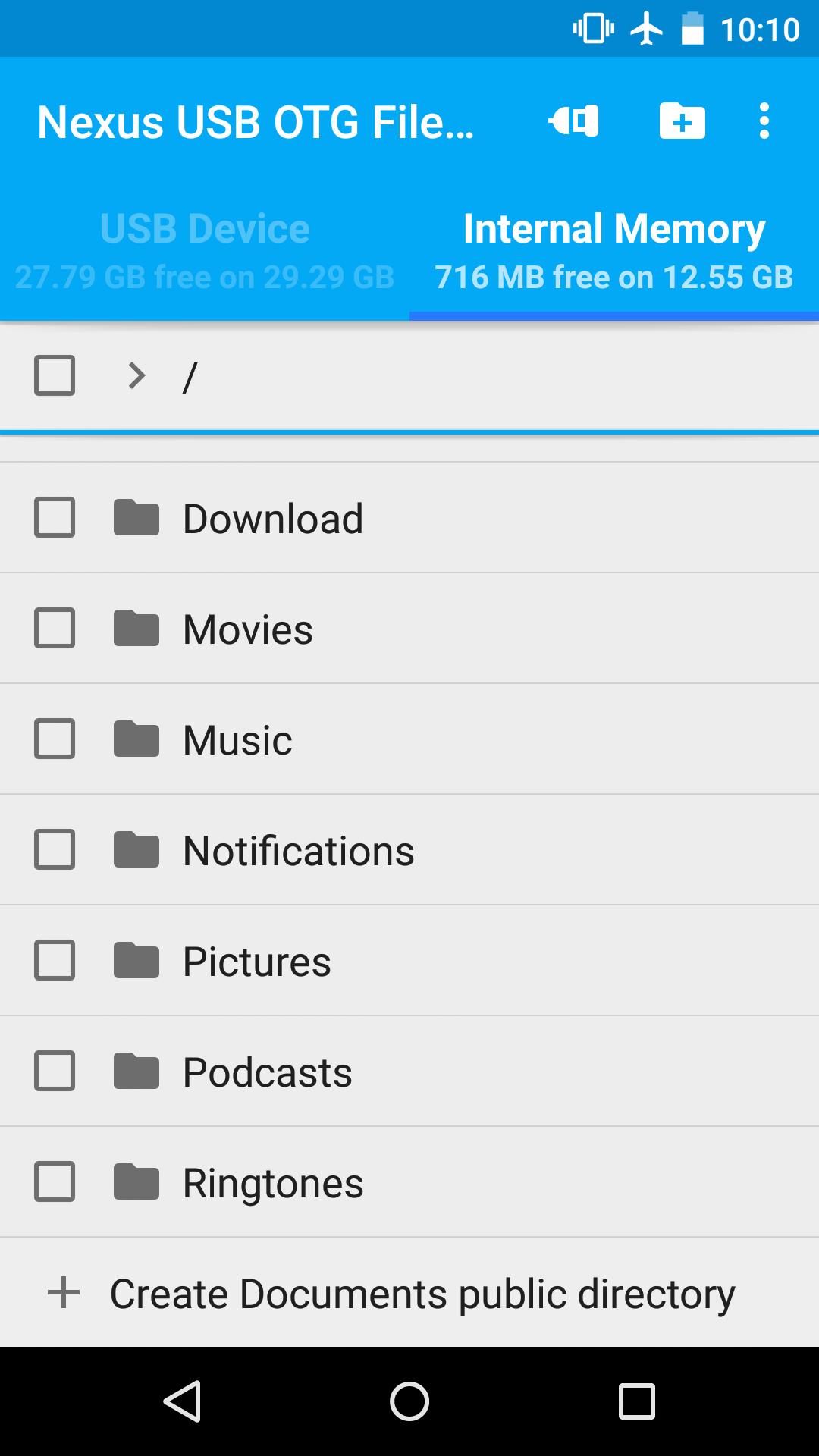819x1456 pixels.
Task: Open the Music folder by tapping its name
Action: [x=236, y=738]
